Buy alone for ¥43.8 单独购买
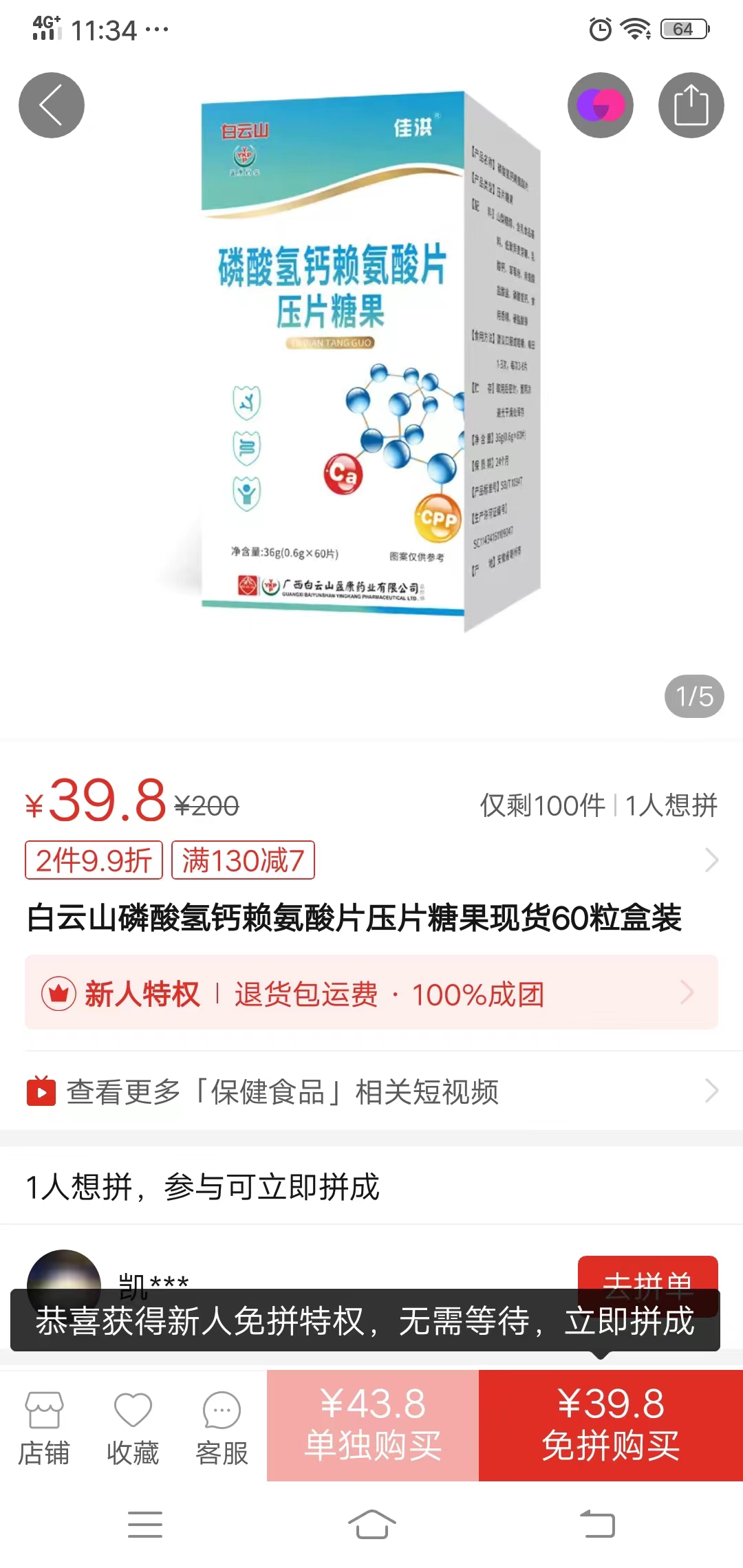This screenshot has height=1568, width=743. [x=373, y=1425]
